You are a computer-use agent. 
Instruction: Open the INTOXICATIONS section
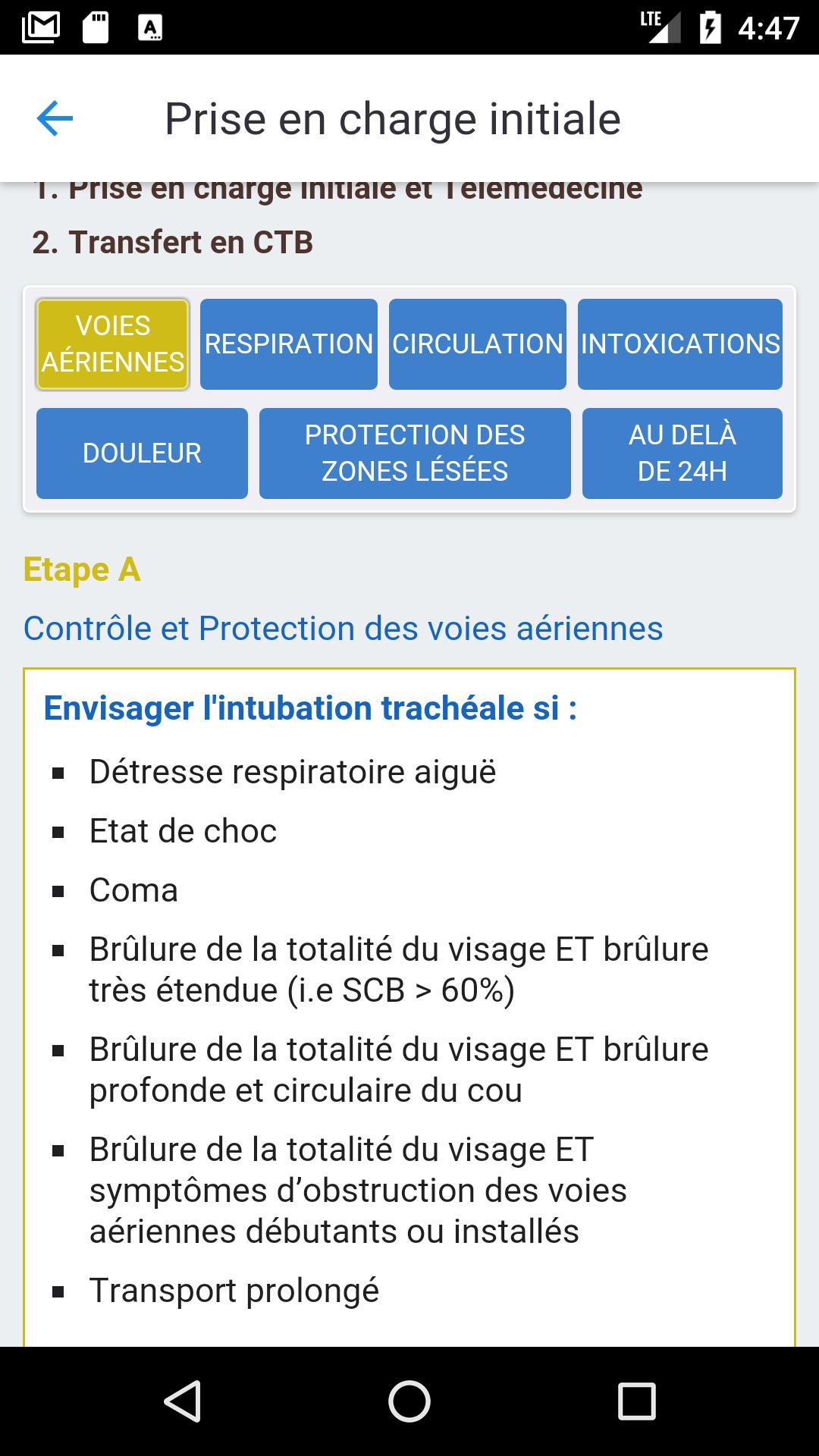pyautogui.click(x=680, y=344)
